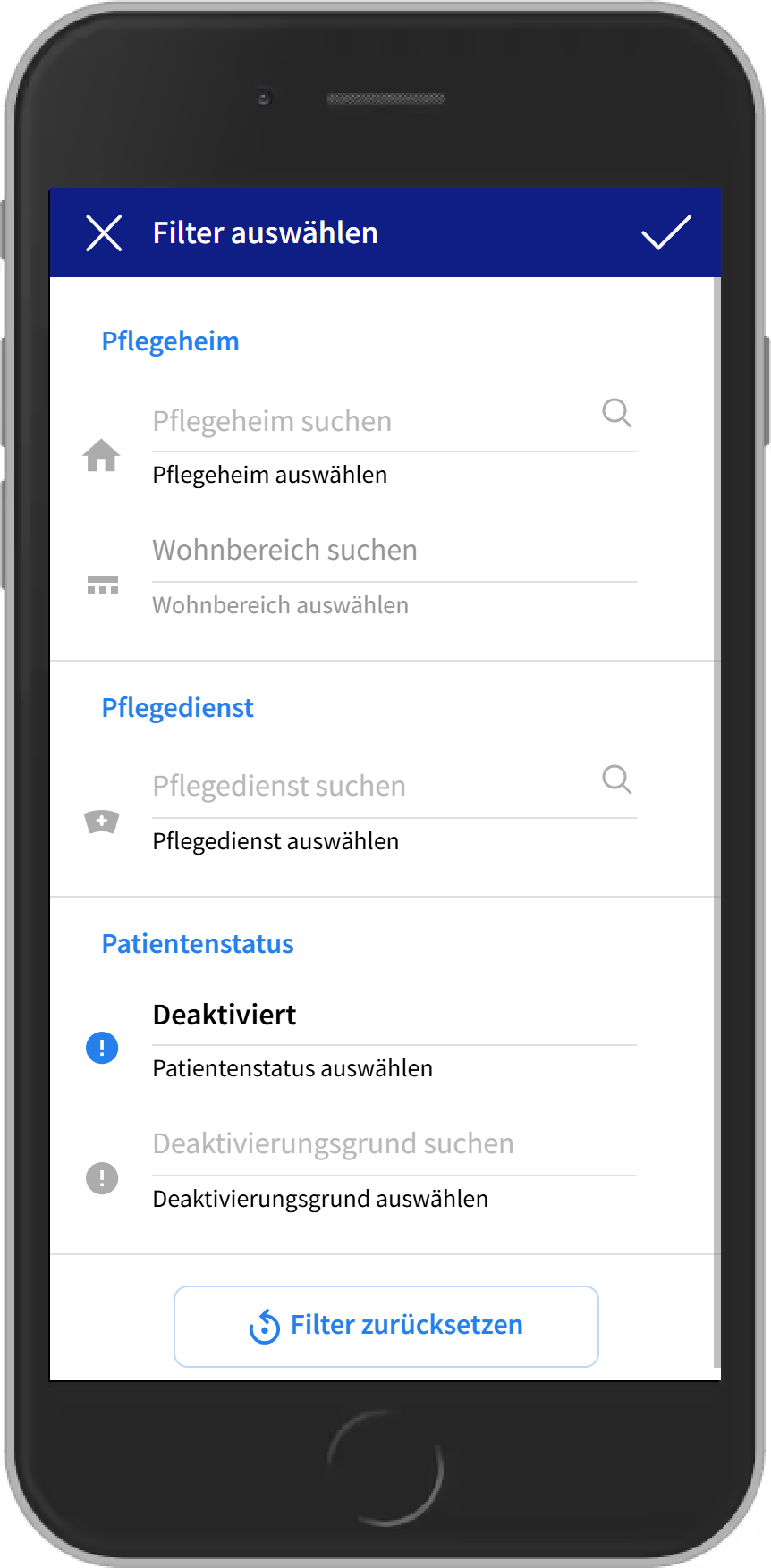Select the Wohnbereich suchen field
This screenshot has height=1568, width=771.
[x=394, y=551]
